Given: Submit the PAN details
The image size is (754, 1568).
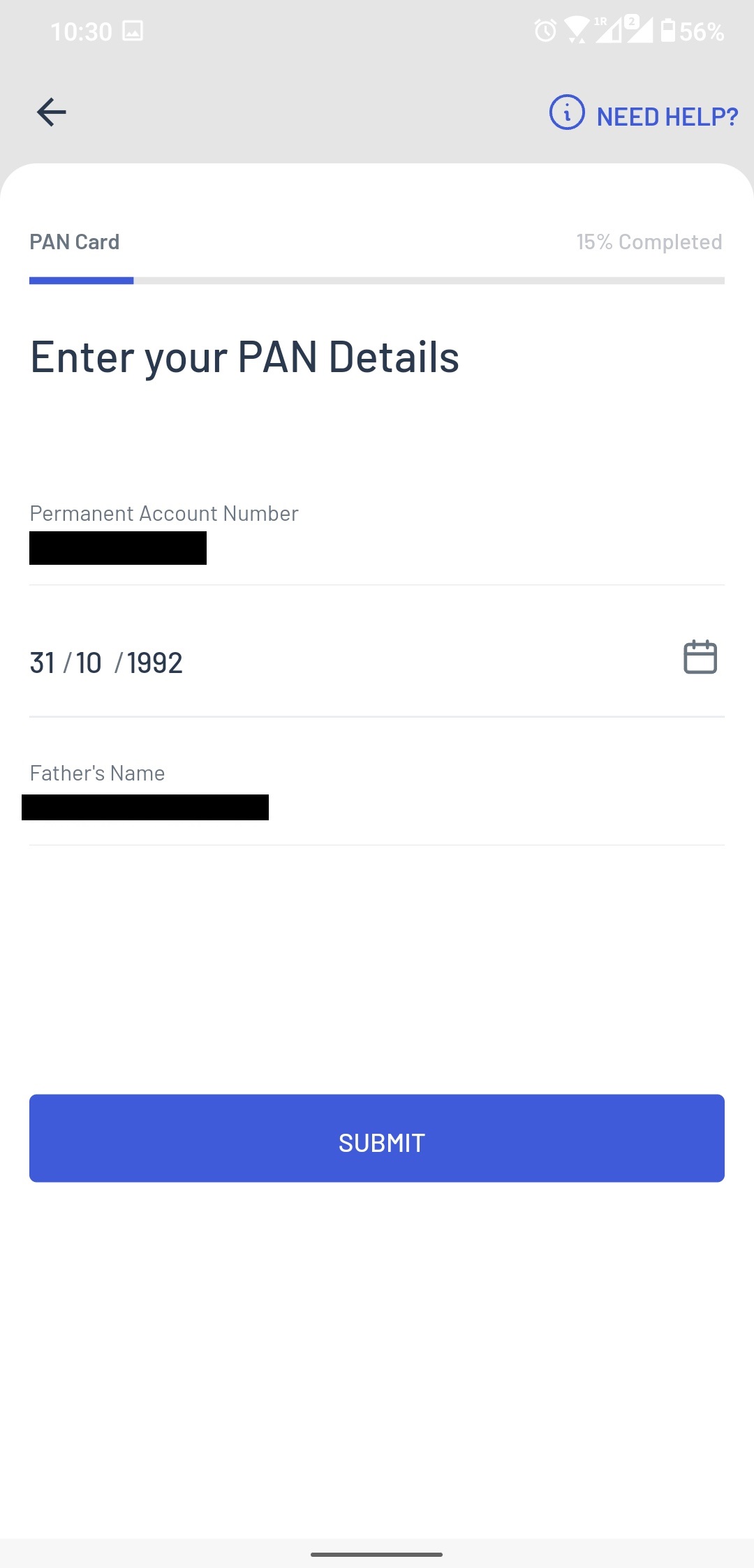Looking at the screenshot, I should point(377,1138).
